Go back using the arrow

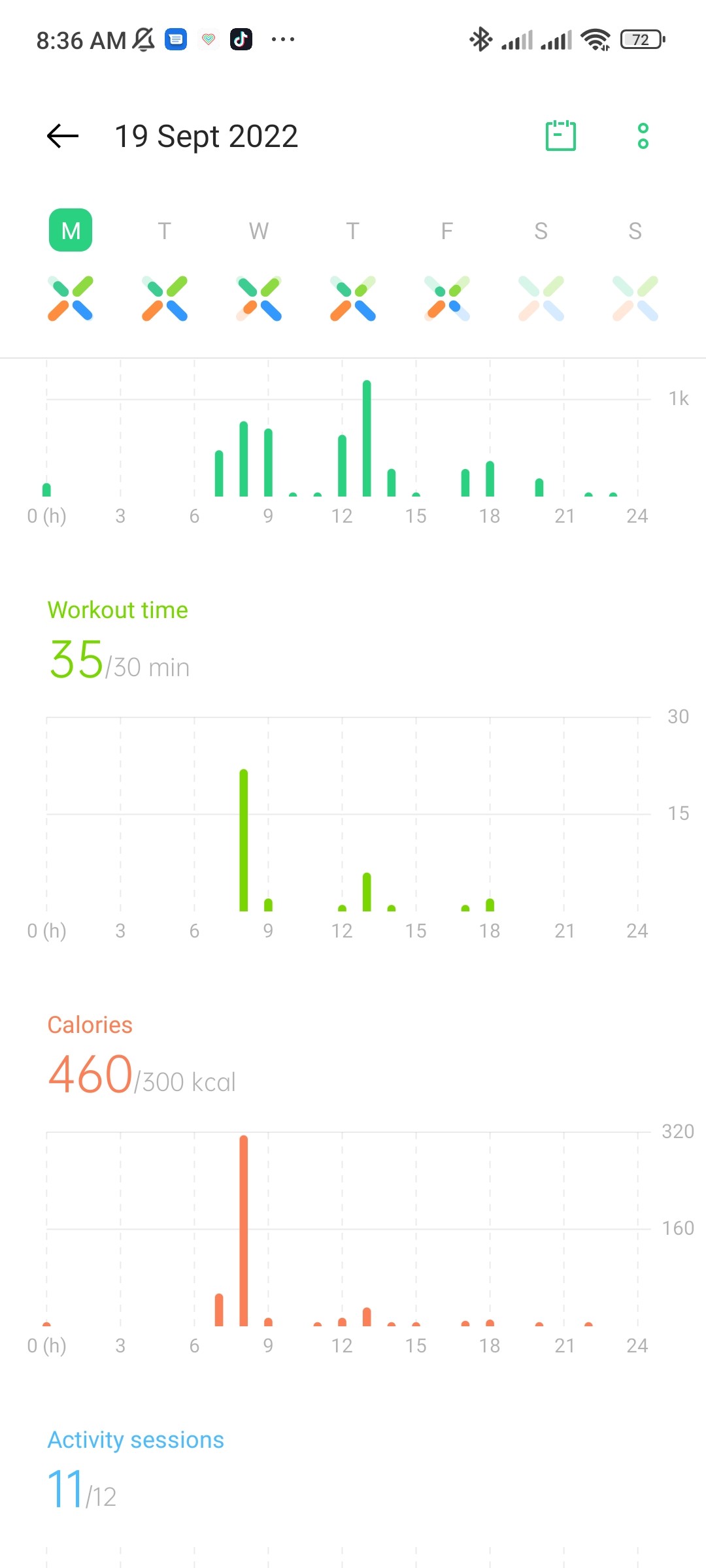tap(63, 136)
